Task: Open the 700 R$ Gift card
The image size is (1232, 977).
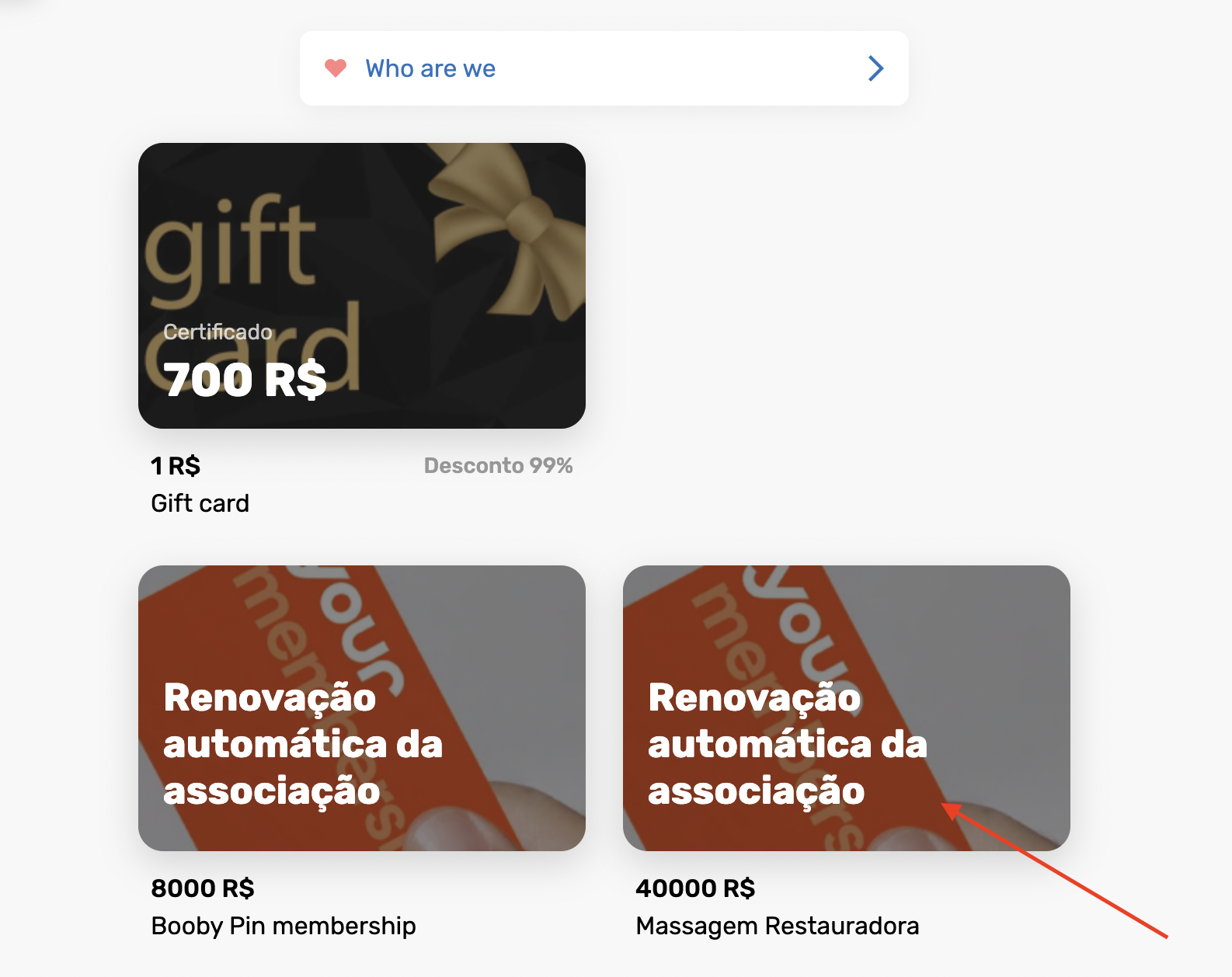Action: tap(361, 285)
